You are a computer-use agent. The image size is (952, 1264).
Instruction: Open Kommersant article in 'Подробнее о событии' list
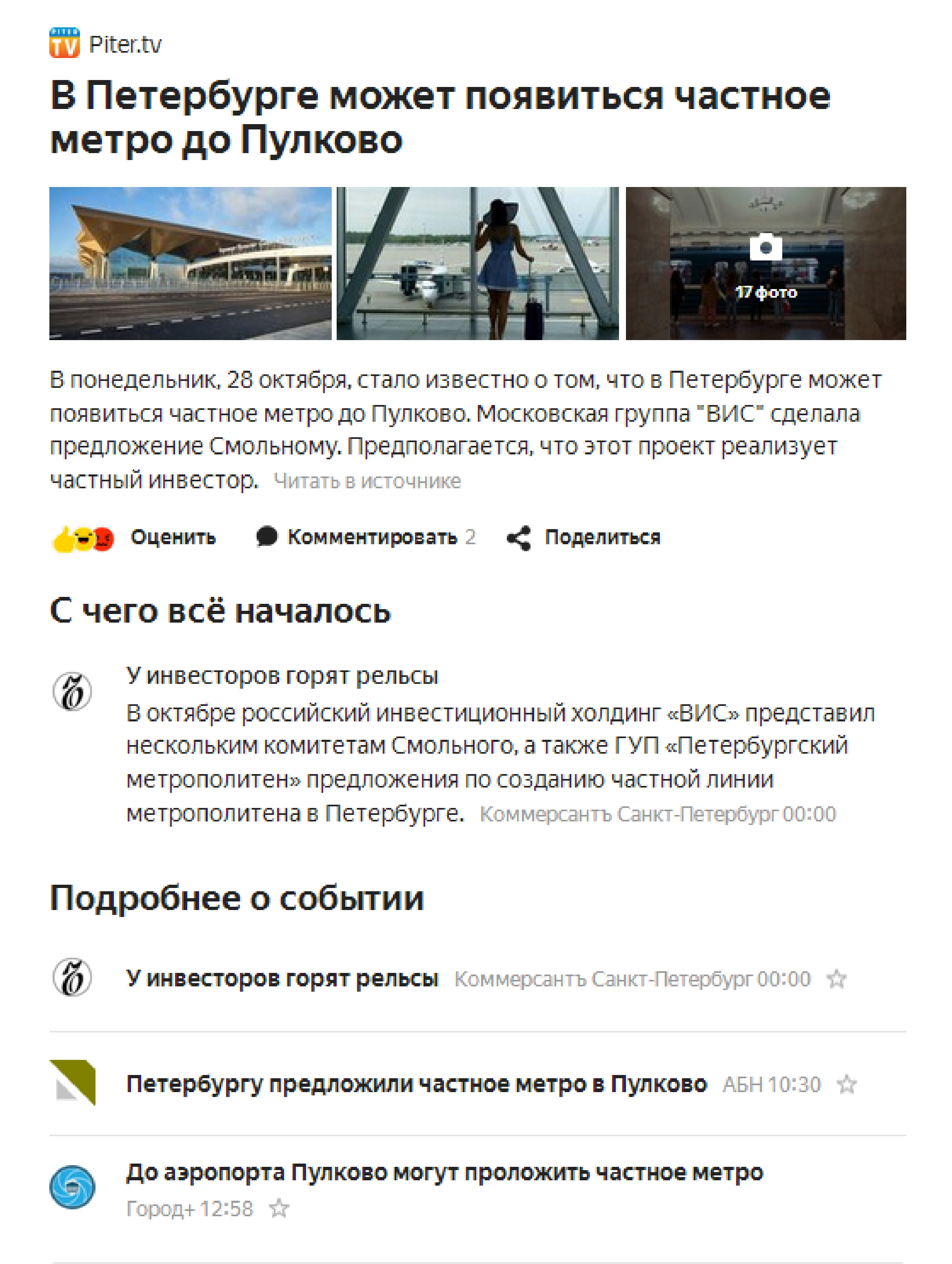pyautogui.click(x=282, y=978)
